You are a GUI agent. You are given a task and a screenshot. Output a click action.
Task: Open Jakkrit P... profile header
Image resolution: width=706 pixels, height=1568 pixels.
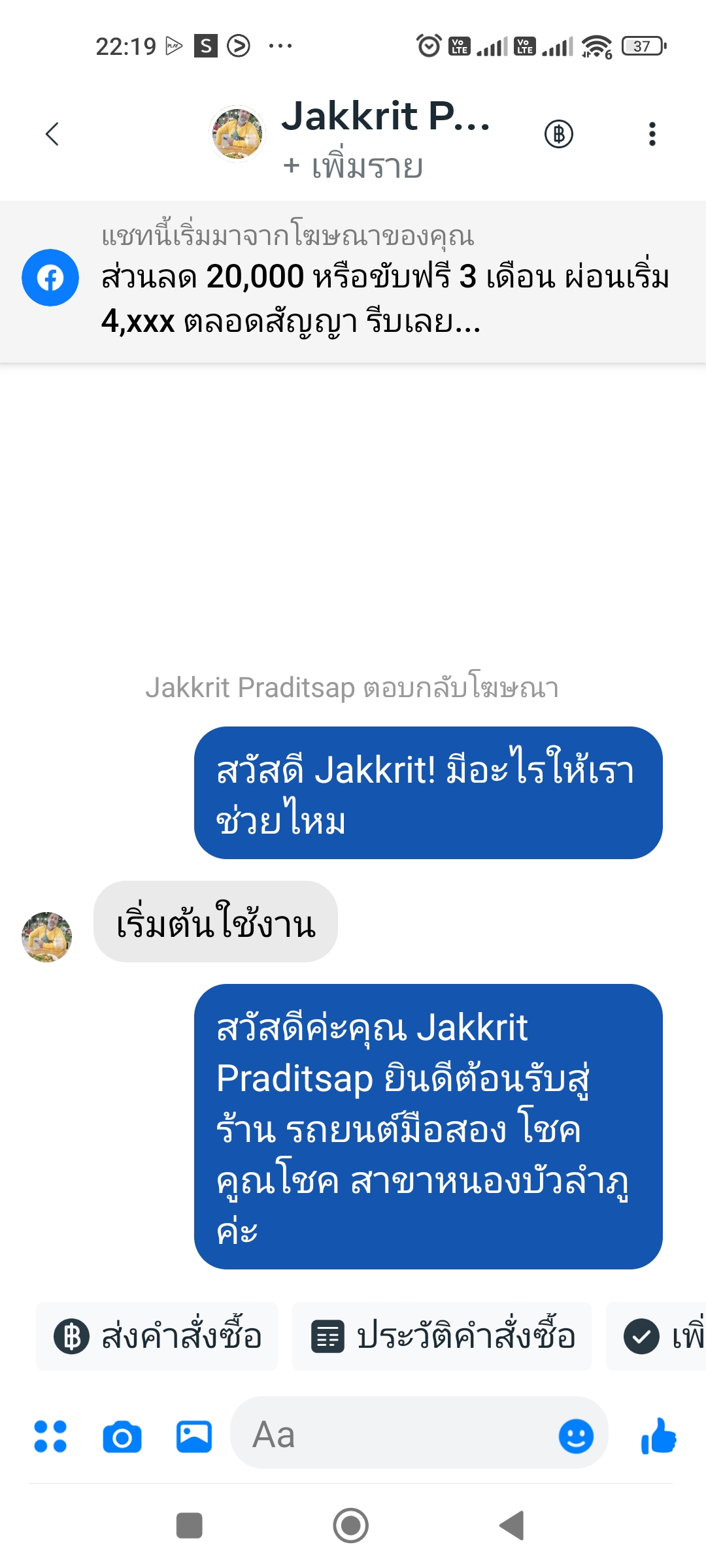point(384,118)
